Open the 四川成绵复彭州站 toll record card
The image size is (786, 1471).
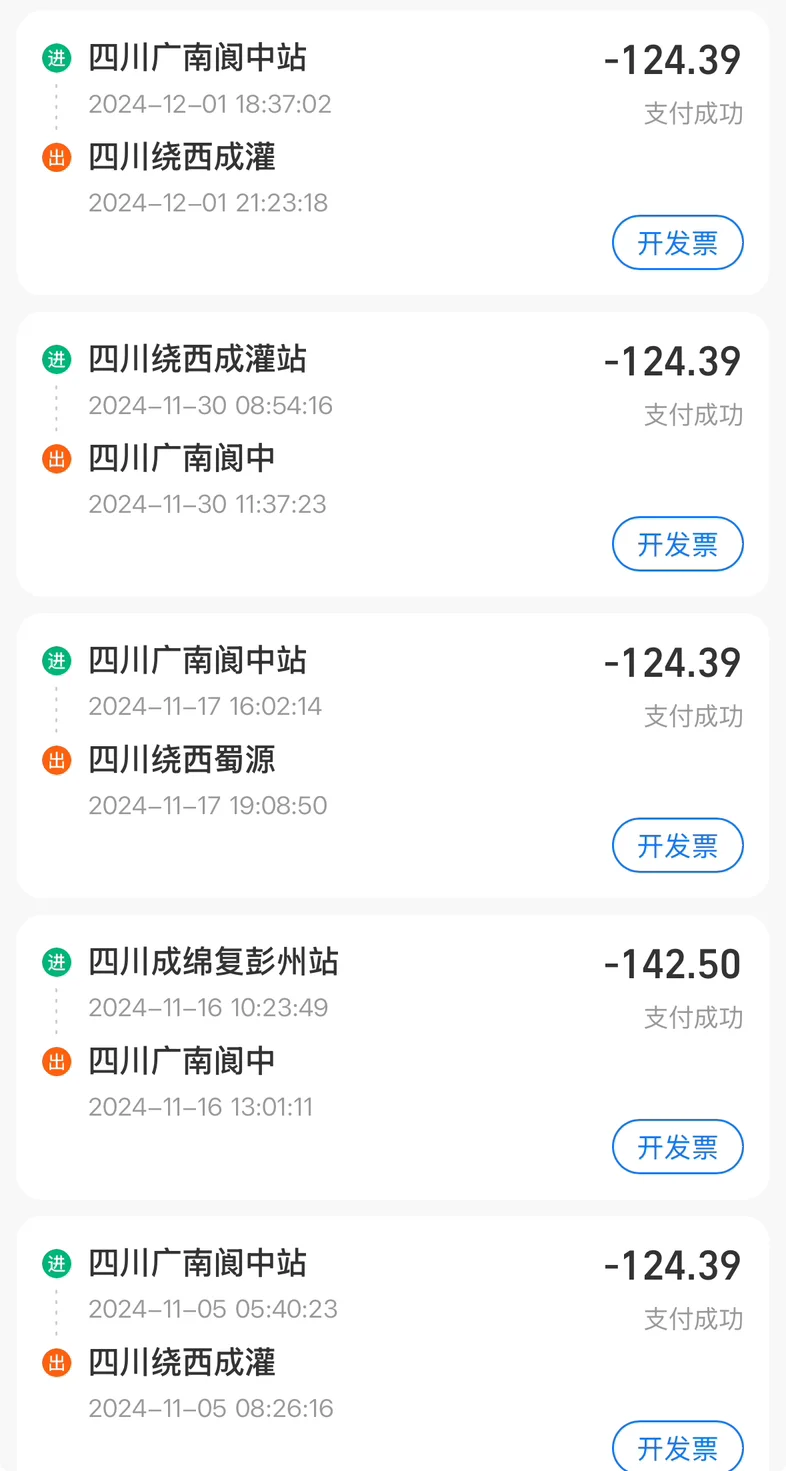[393, 1057]
